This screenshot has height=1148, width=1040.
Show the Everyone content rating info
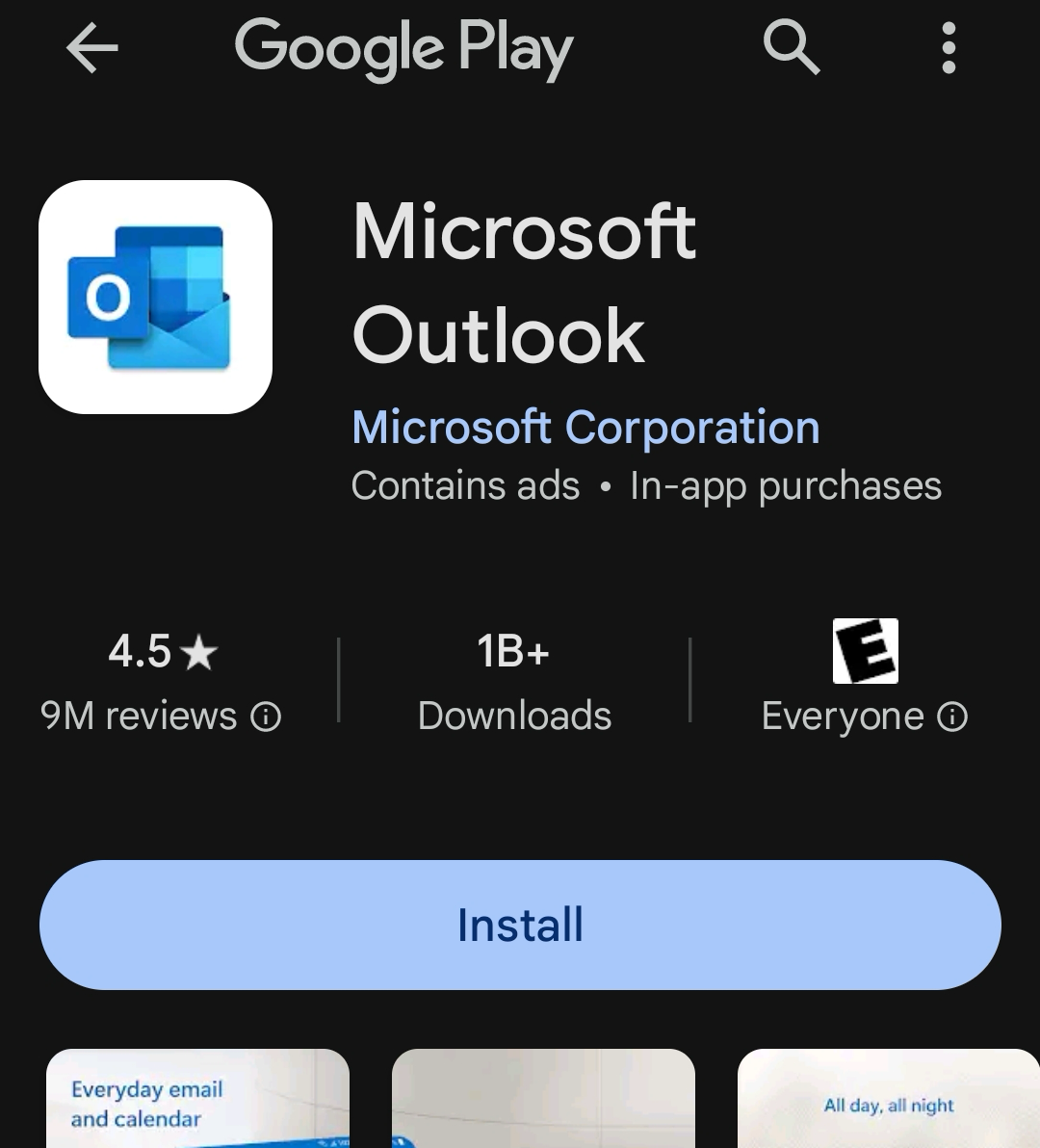coord(952,717)
